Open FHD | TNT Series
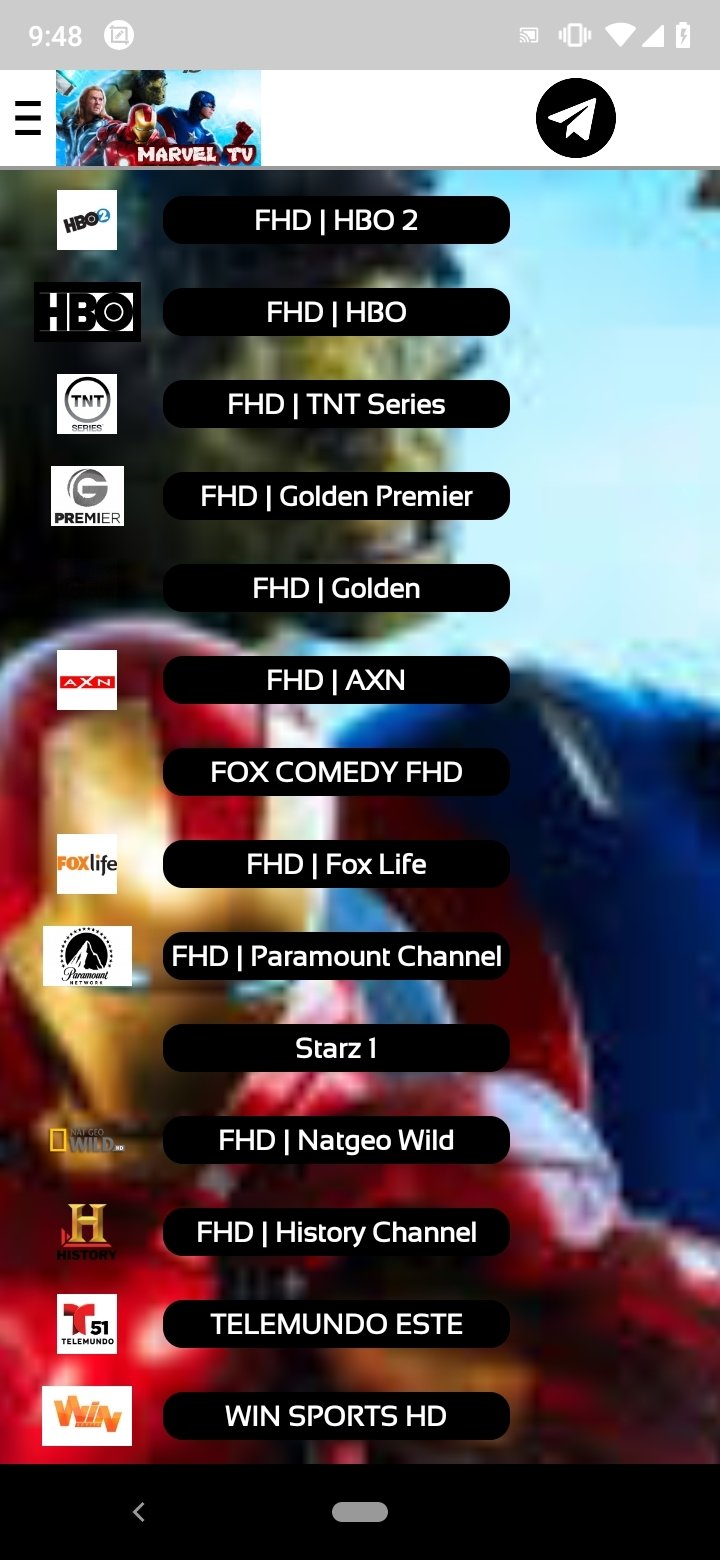The width and height of the screenshot is (720, 1560). (336, 404)
